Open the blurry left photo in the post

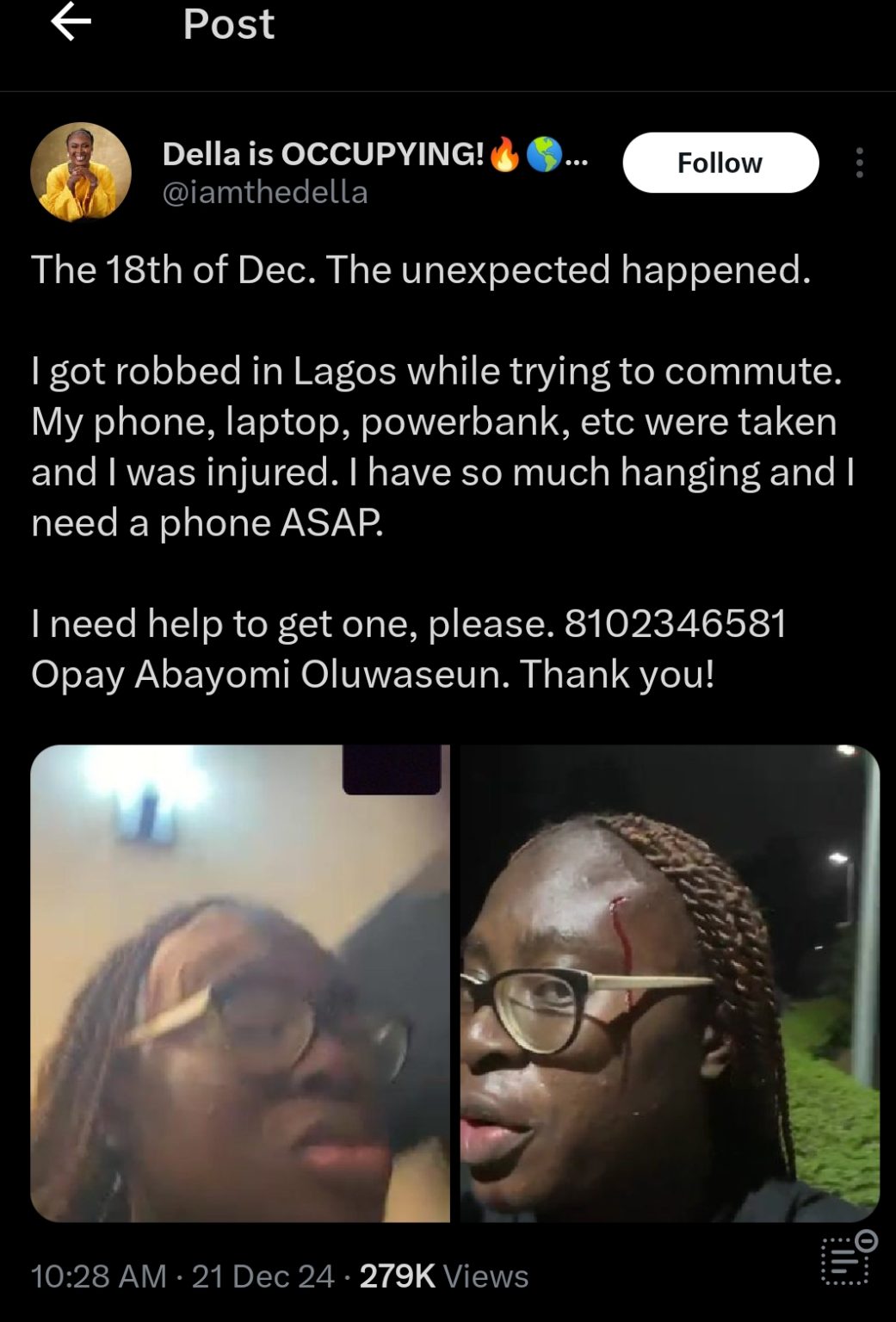point(240,983)
